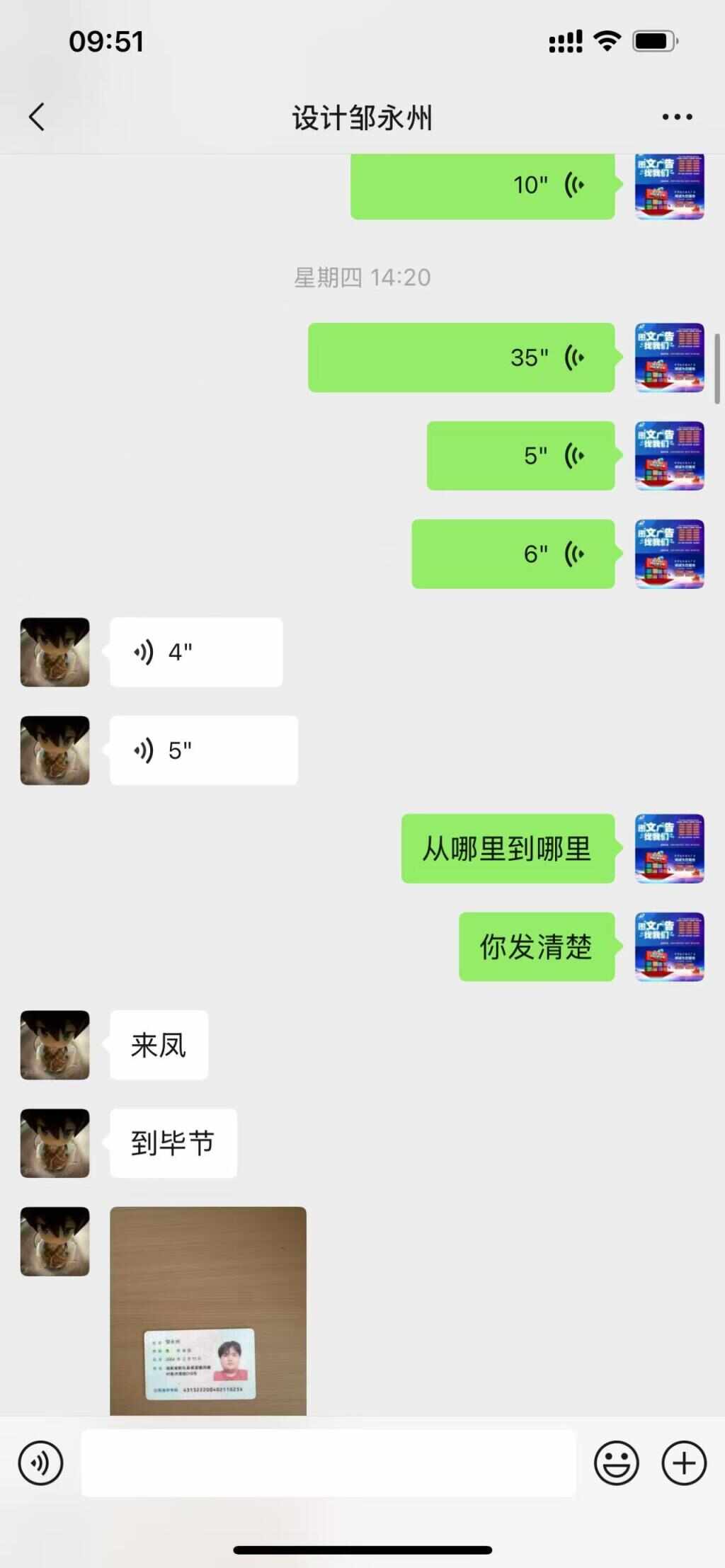The width and height of the screenshot is (725, 1568).
Task: Open my profile avatar beside 你发清楚
Action: [669, 946]
